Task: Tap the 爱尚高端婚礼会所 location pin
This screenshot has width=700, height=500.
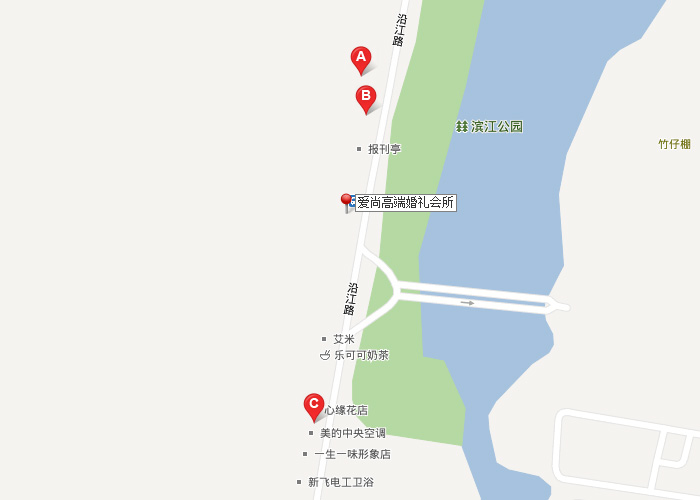Action: point(347,202)
